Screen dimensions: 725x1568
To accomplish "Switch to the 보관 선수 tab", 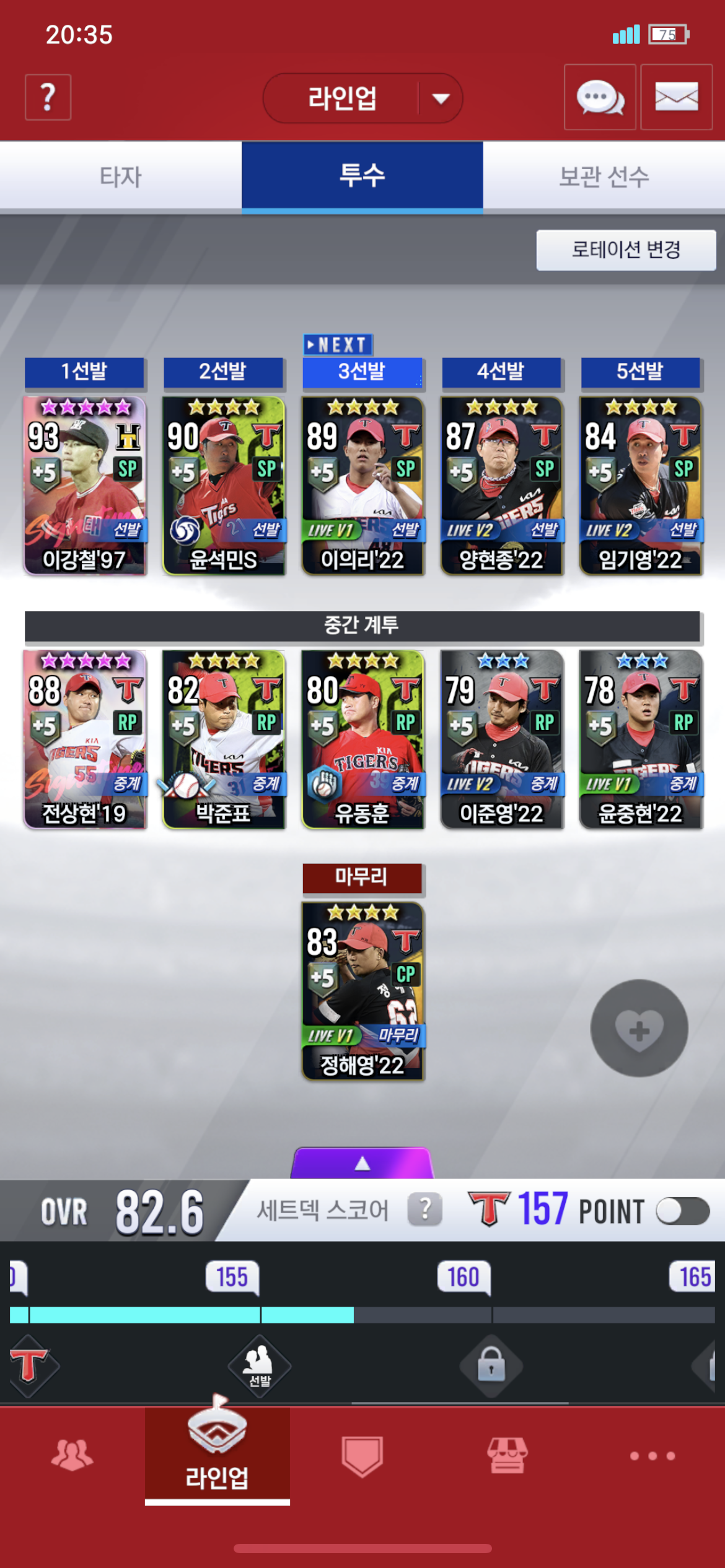I will (x=604, y=176).
